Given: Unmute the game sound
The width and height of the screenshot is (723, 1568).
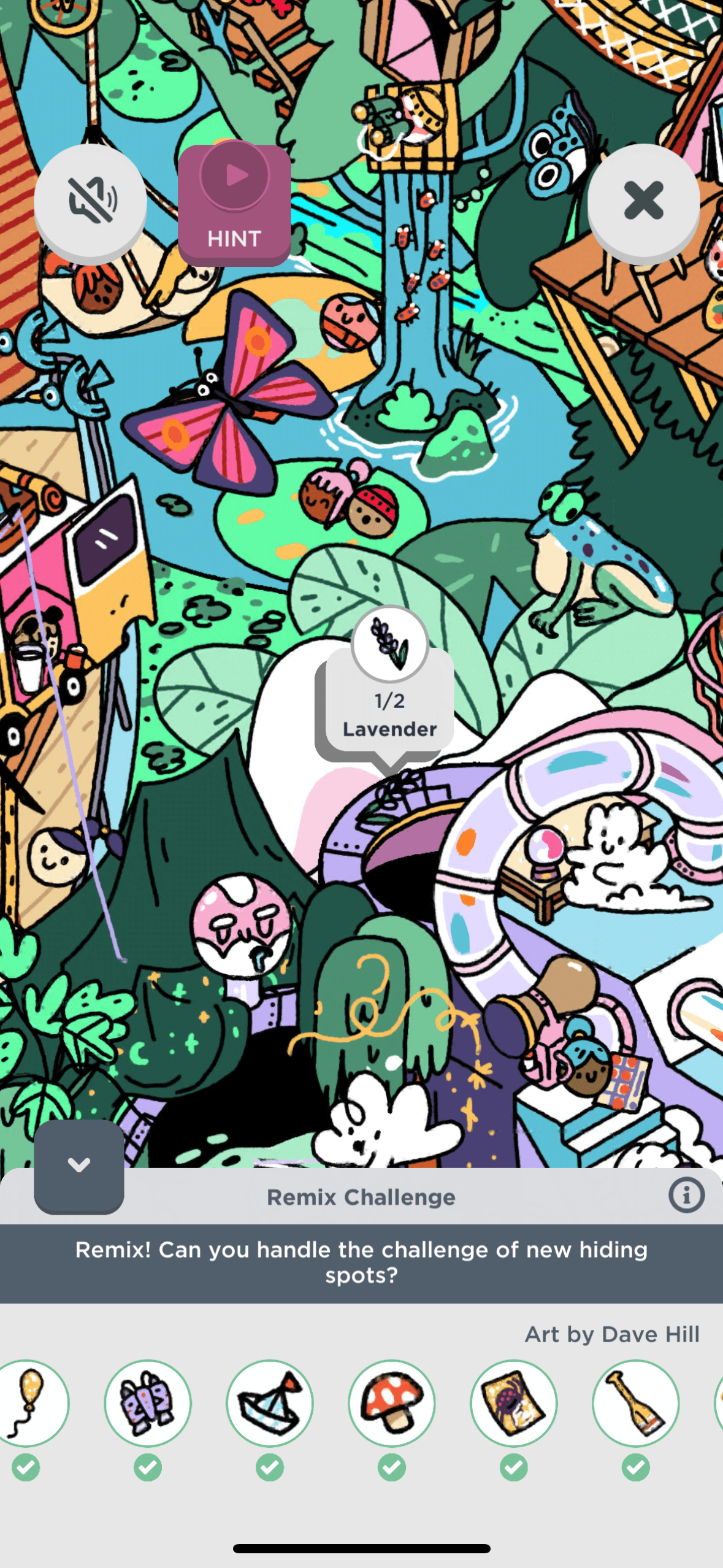Looking at the screenshot, I should point(91,200).
